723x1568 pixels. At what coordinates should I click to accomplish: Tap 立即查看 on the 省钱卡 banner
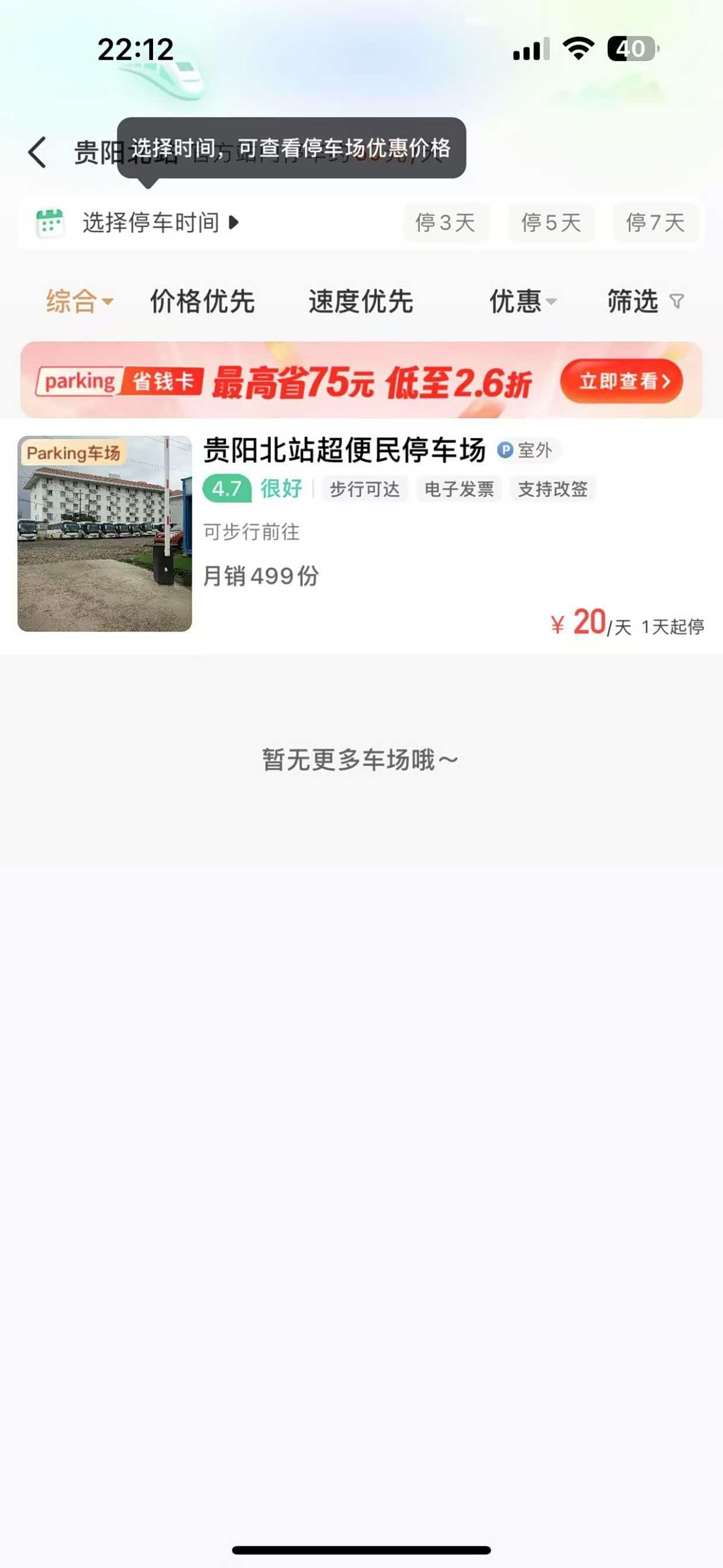pyautogui.click(x=621, y=382)
